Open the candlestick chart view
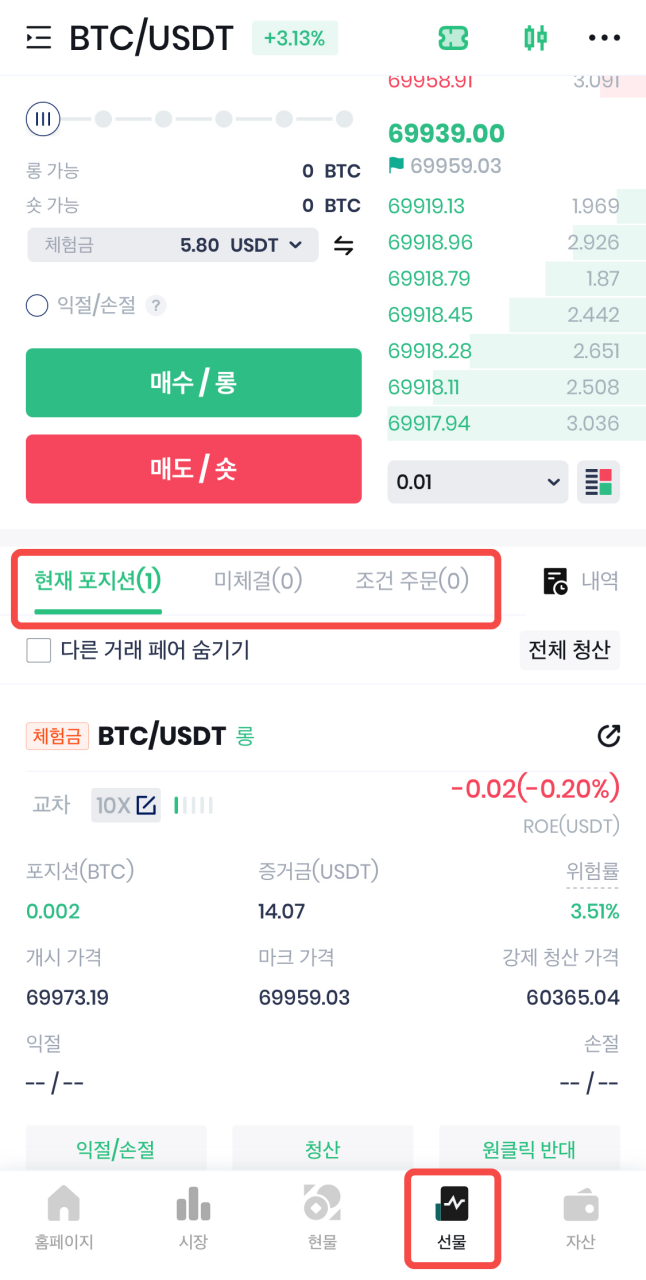The image size is (646, 1280). (x=535, y=39)
